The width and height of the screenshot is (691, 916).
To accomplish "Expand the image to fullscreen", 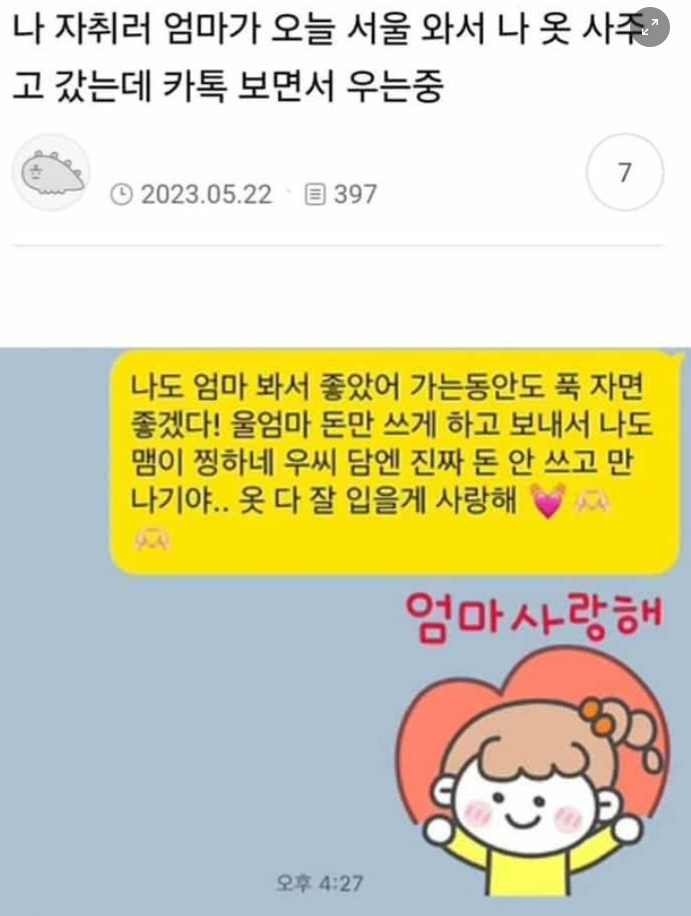I will pos(652,27).
